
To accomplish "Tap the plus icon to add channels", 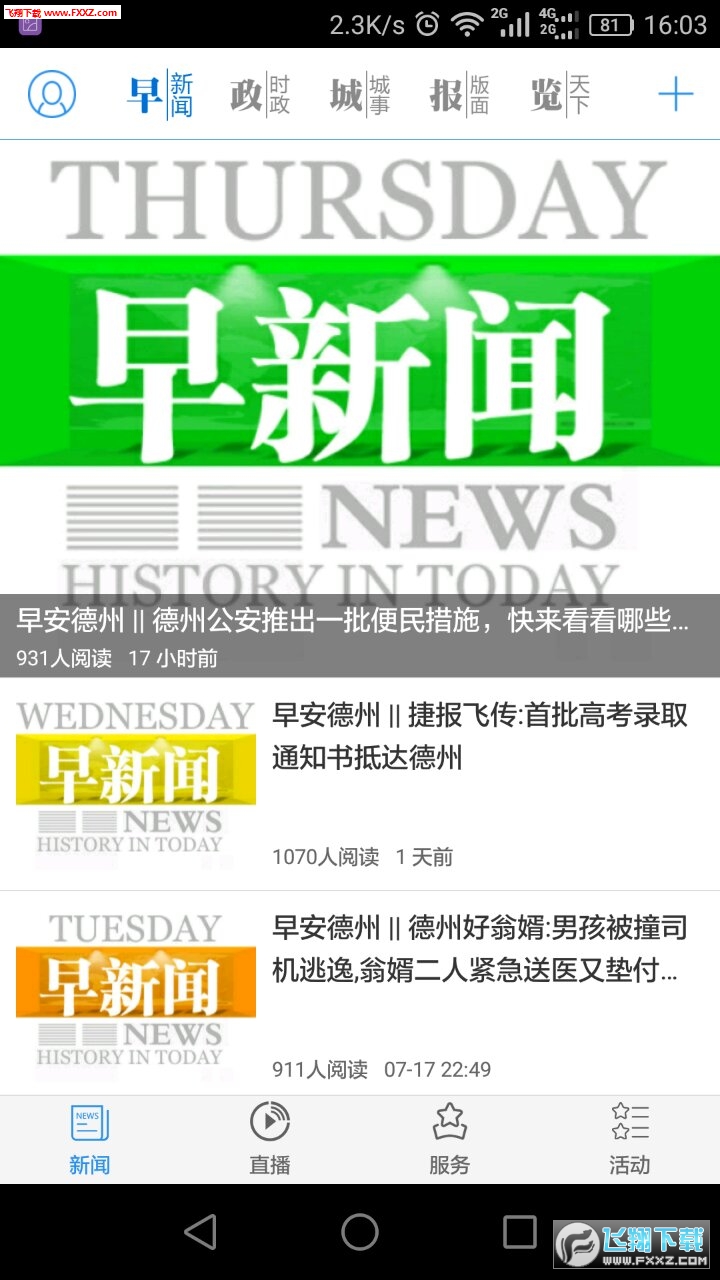I will pos(676,93).
